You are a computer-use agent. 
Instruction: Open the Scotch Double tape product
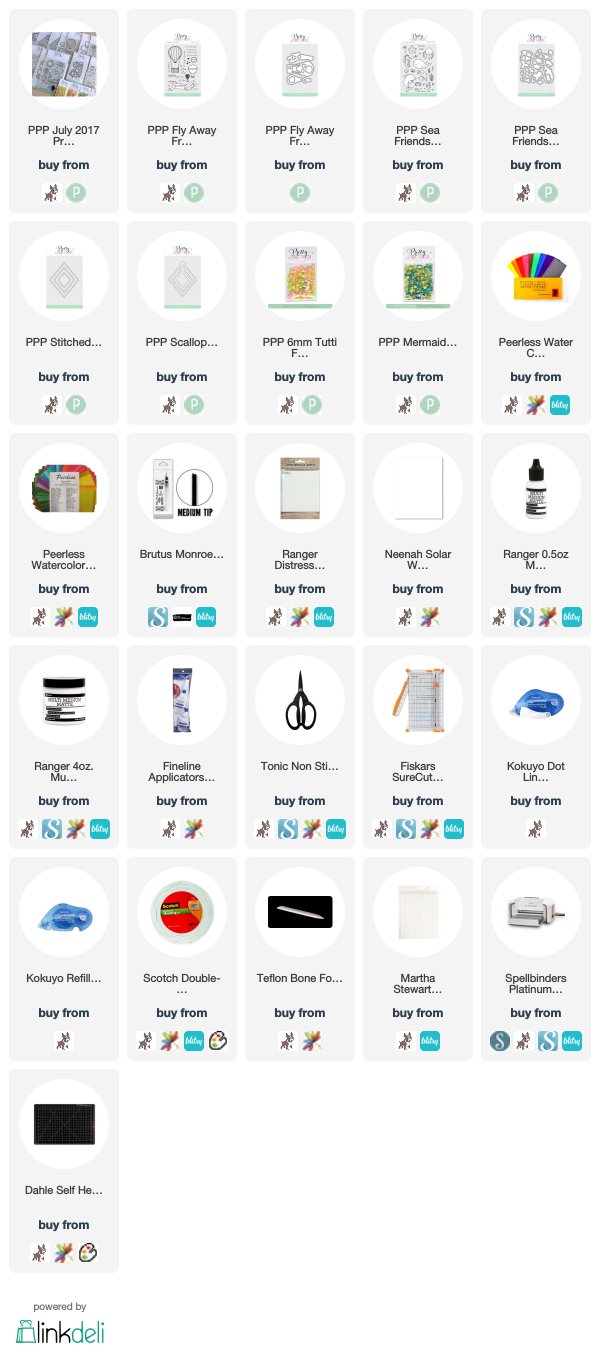[x=182, y=958]
